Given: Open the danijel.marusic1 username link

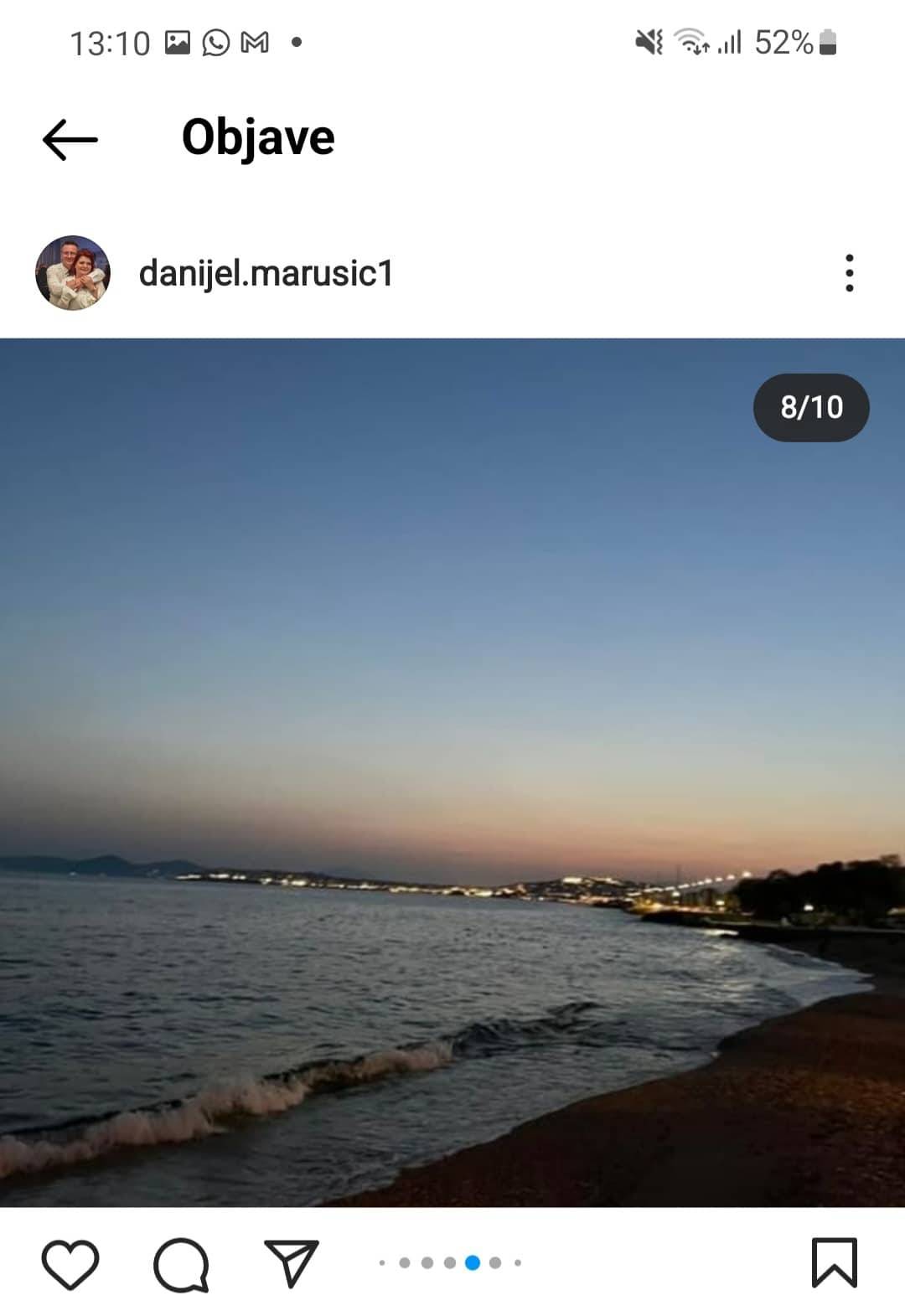Looking at the screenshot, I should point(266,273).
